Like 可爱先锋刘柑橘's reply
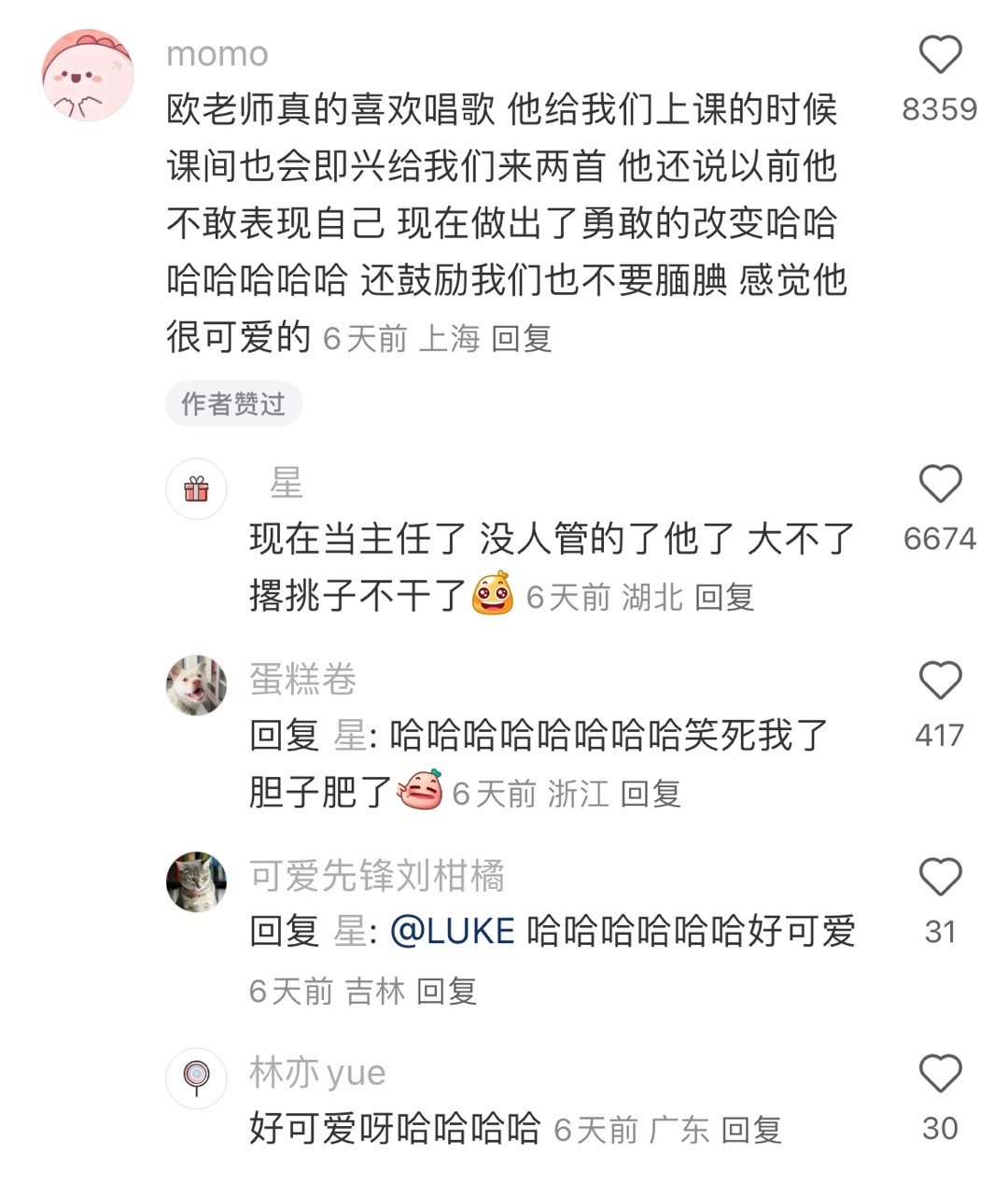 coord(940,878)
